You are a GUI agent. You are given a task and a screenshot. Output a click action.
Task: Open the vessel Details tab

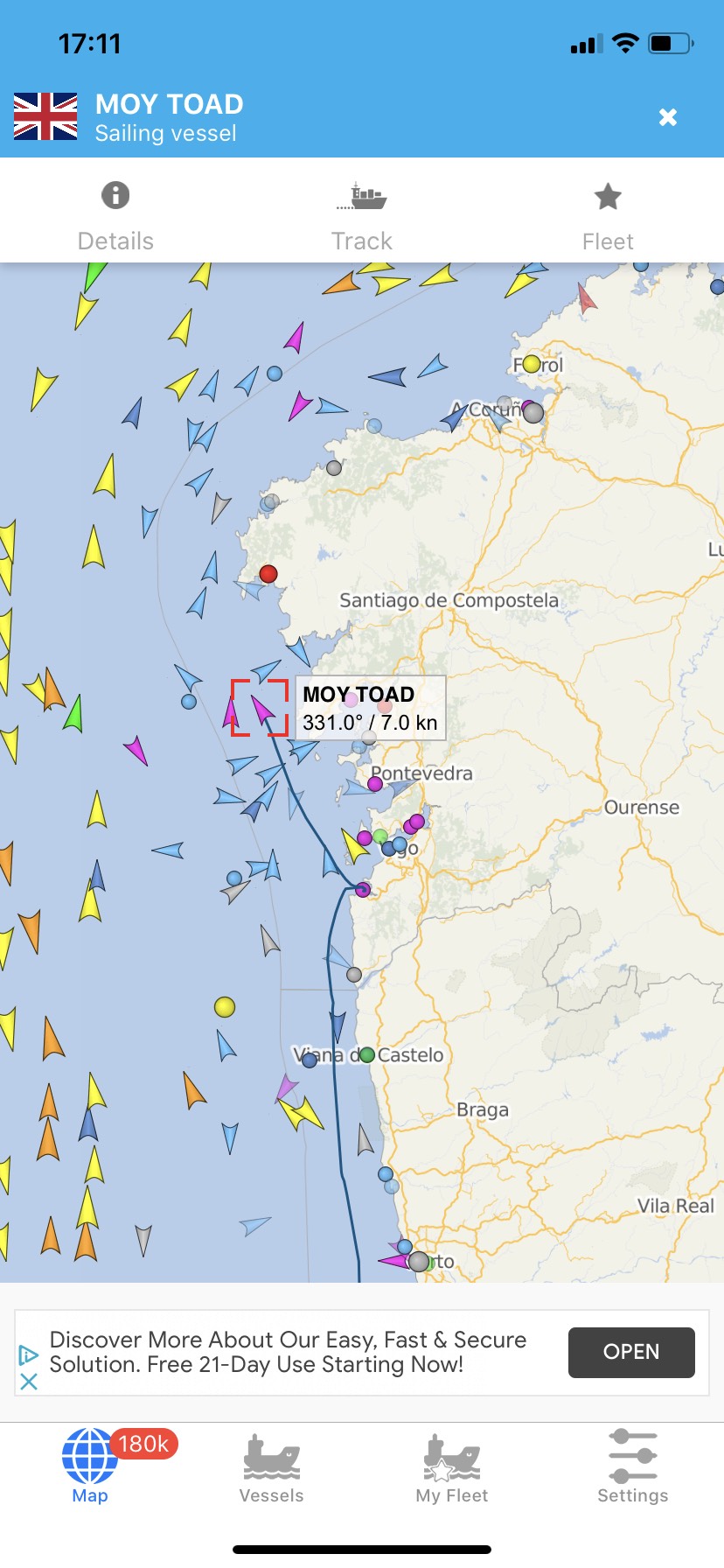click(115, 216)
